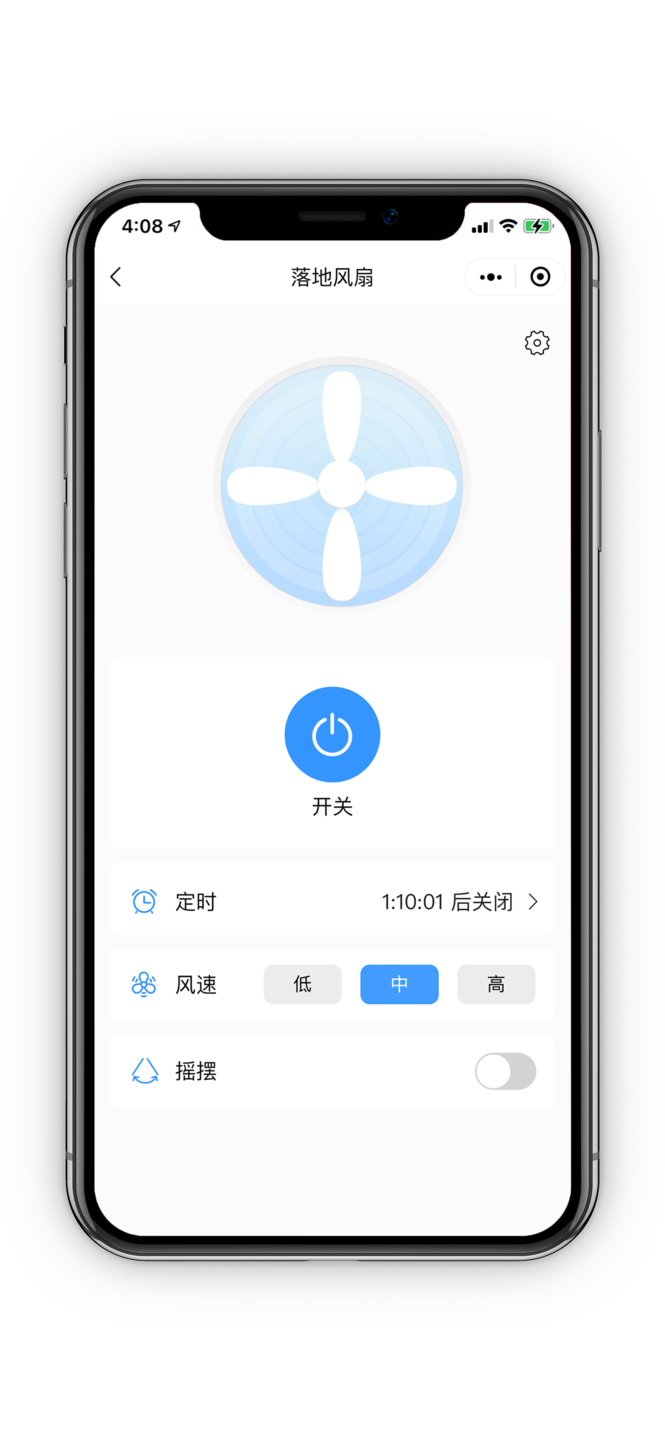Toggle the fan power button
665x1440 pixels.
[332, 735]
